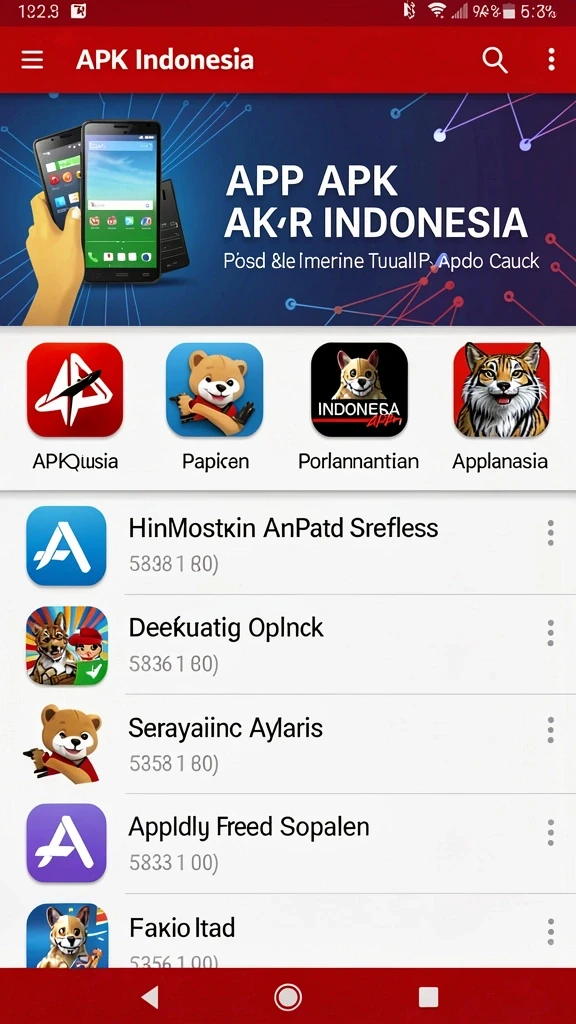Open the APP APK Indonesia banner
This screenshot has width=576, height=1024.
click(x=288, y=209)
